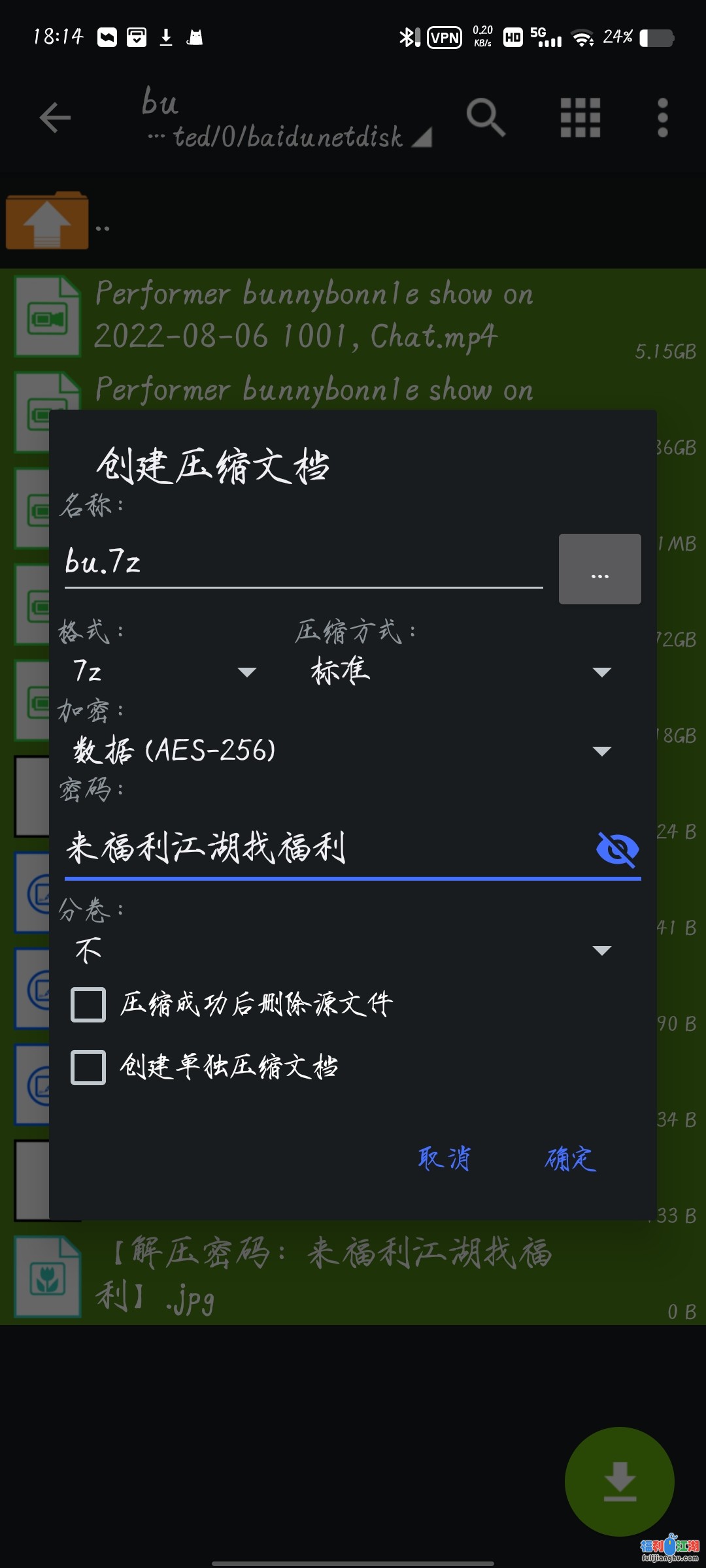Open the '...' path chooser beside bu.7z
This screenshot has height=1568, width=706.
(x=599, y=568)
